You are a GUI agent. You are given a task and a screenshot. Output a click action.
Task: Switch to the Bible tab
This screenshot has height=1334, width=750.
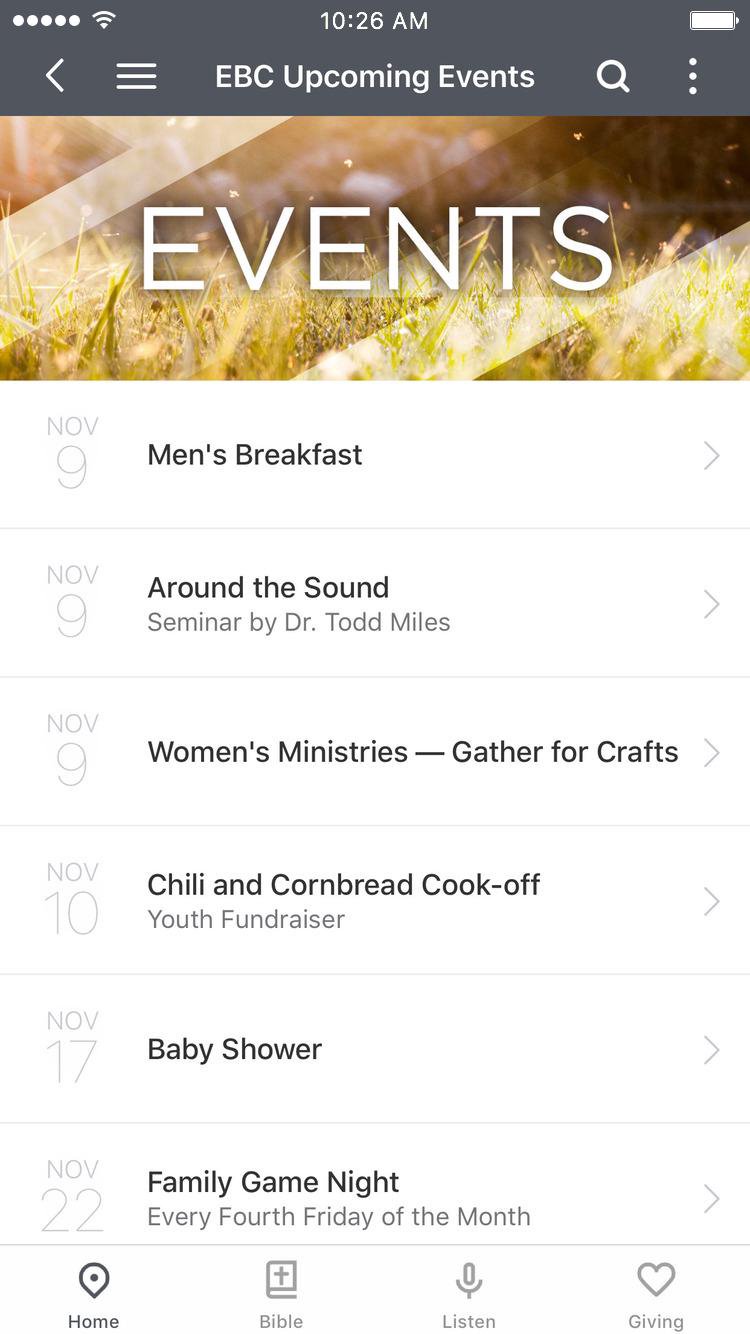click(281, 1294)
